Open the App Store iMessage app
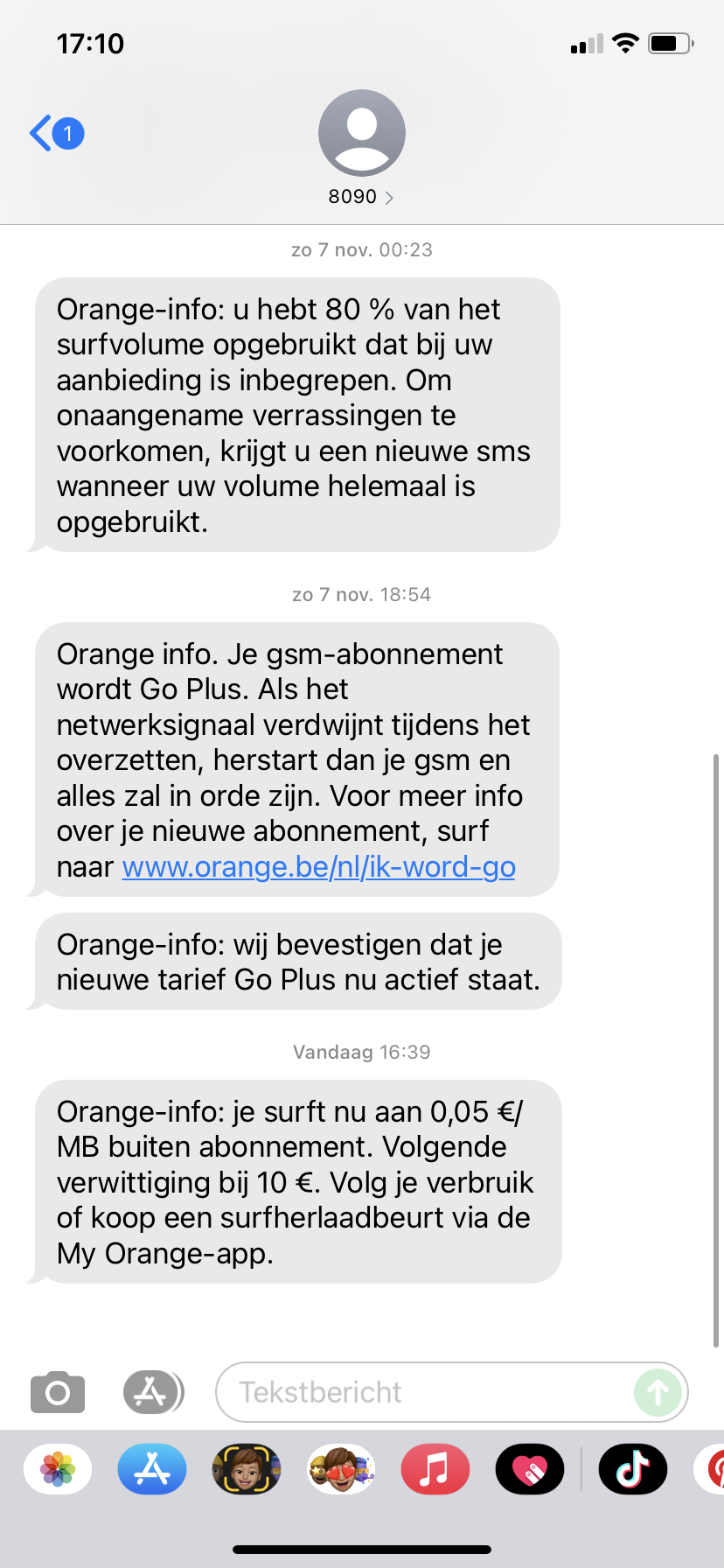 (x=152, y=1469)
